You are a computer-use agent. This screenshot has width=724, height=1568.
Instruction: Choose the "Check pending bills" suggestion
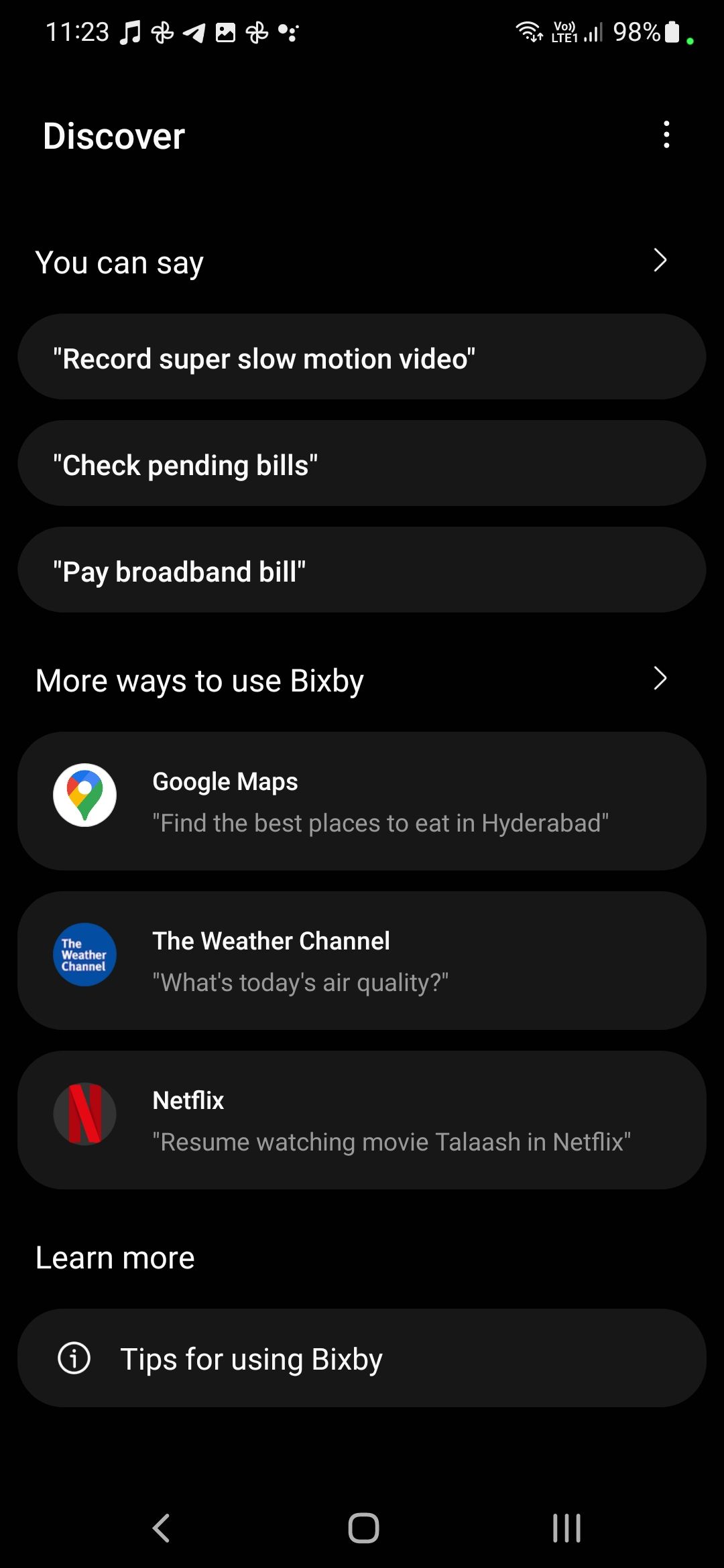[362, 464]
